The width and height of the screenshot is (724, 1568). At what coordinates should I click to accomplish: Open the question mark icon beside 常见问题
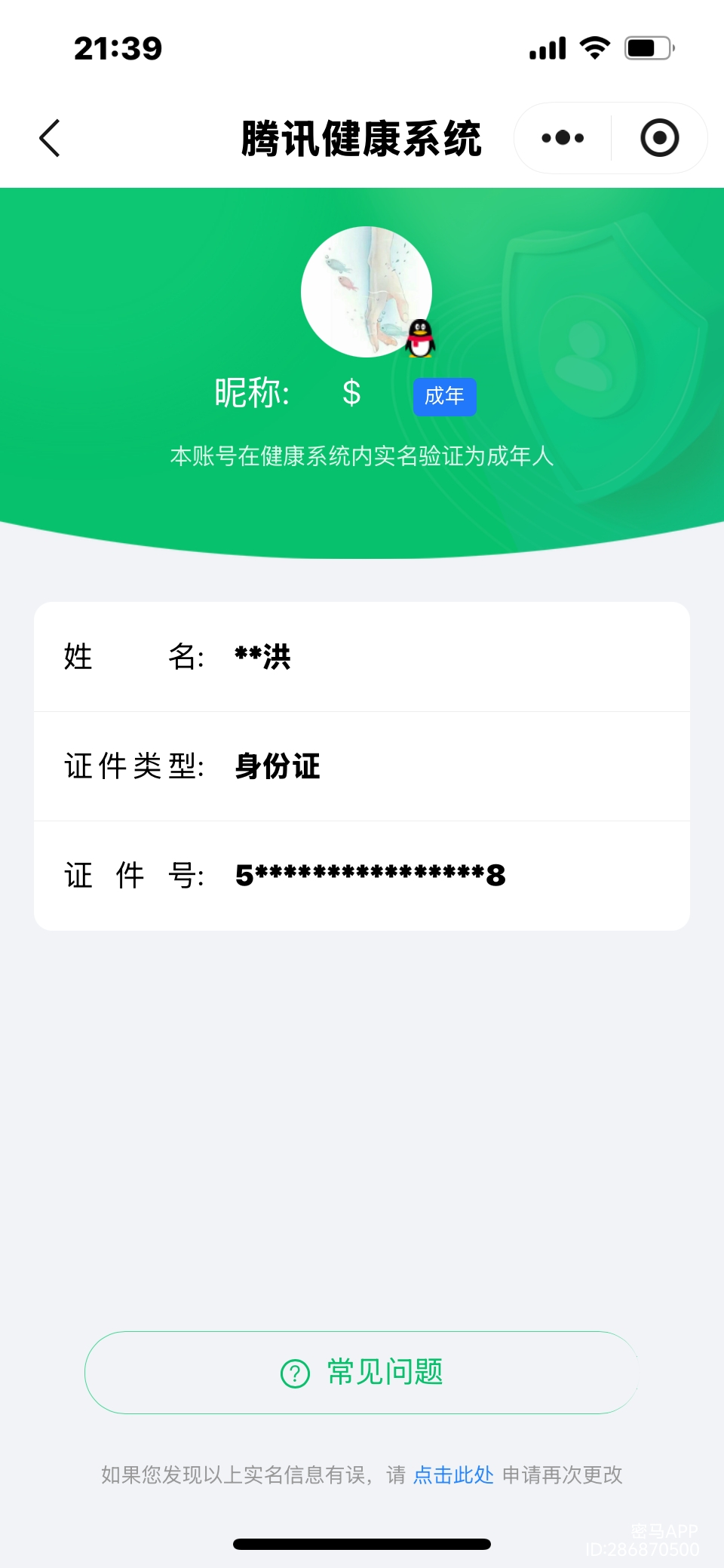(294, 1372)
